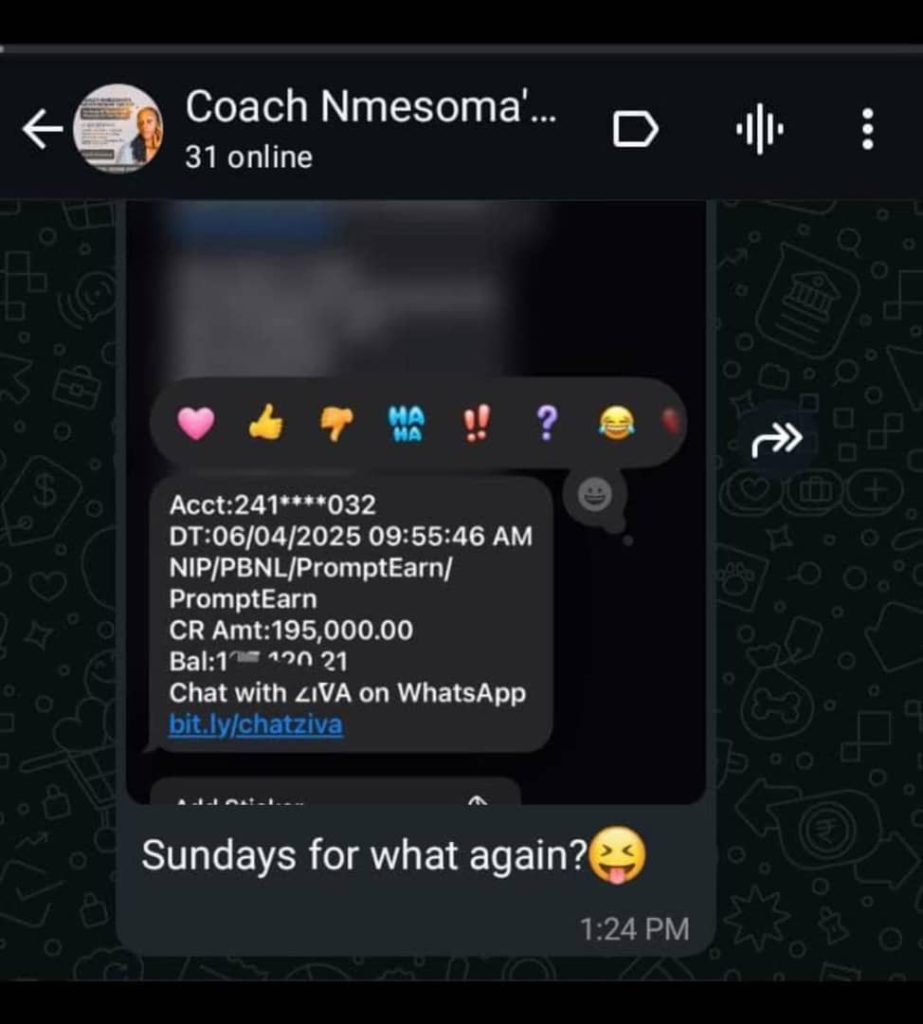Go back to the chats list
The height and width of the screenshot is (1024, 923).
click(42, 130)
